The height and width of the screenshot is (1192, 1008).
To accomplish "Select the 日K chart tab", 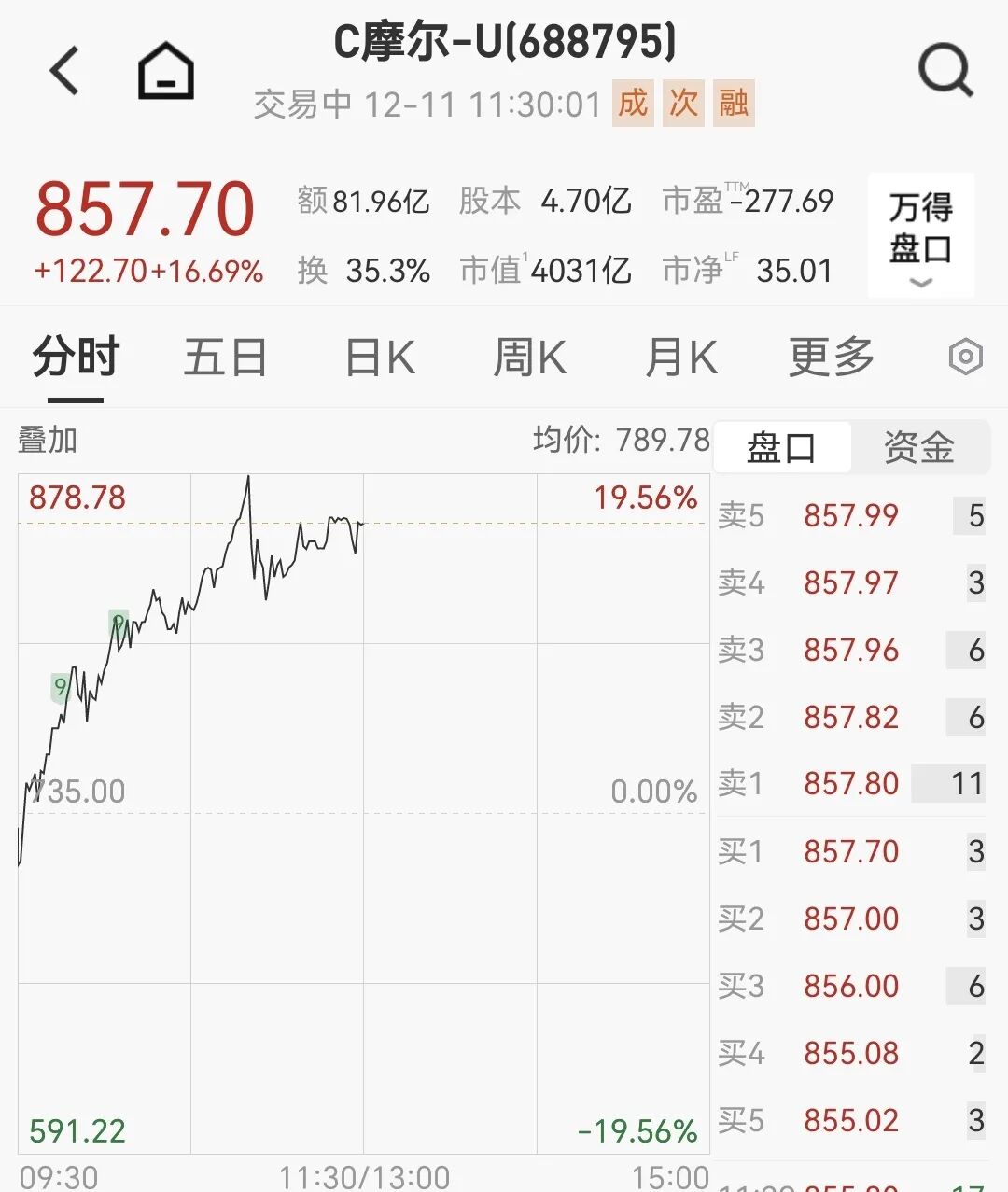I will click(379, 358).
